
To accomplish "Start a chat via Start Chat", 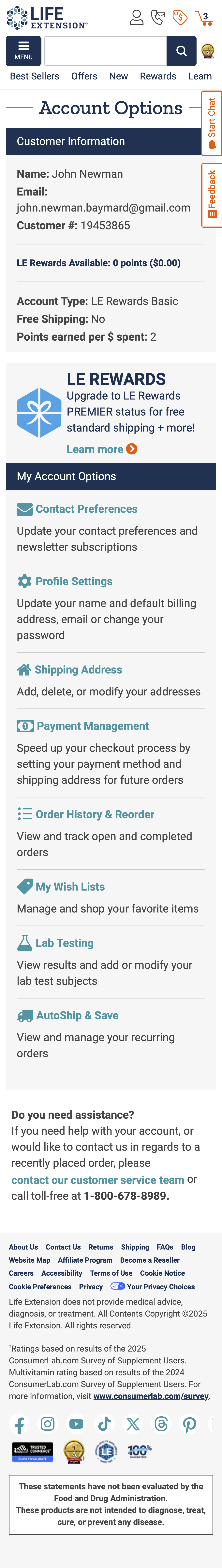I will 212,124.
